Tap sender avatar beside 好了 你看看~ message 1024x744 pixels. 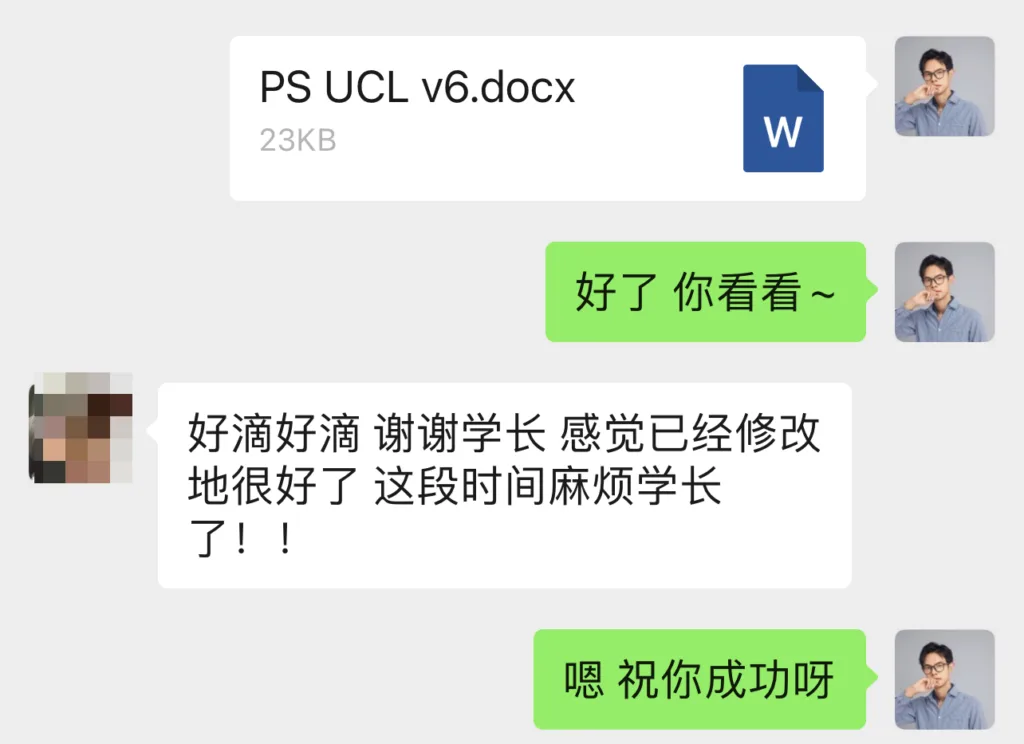[x=943, y=292]
